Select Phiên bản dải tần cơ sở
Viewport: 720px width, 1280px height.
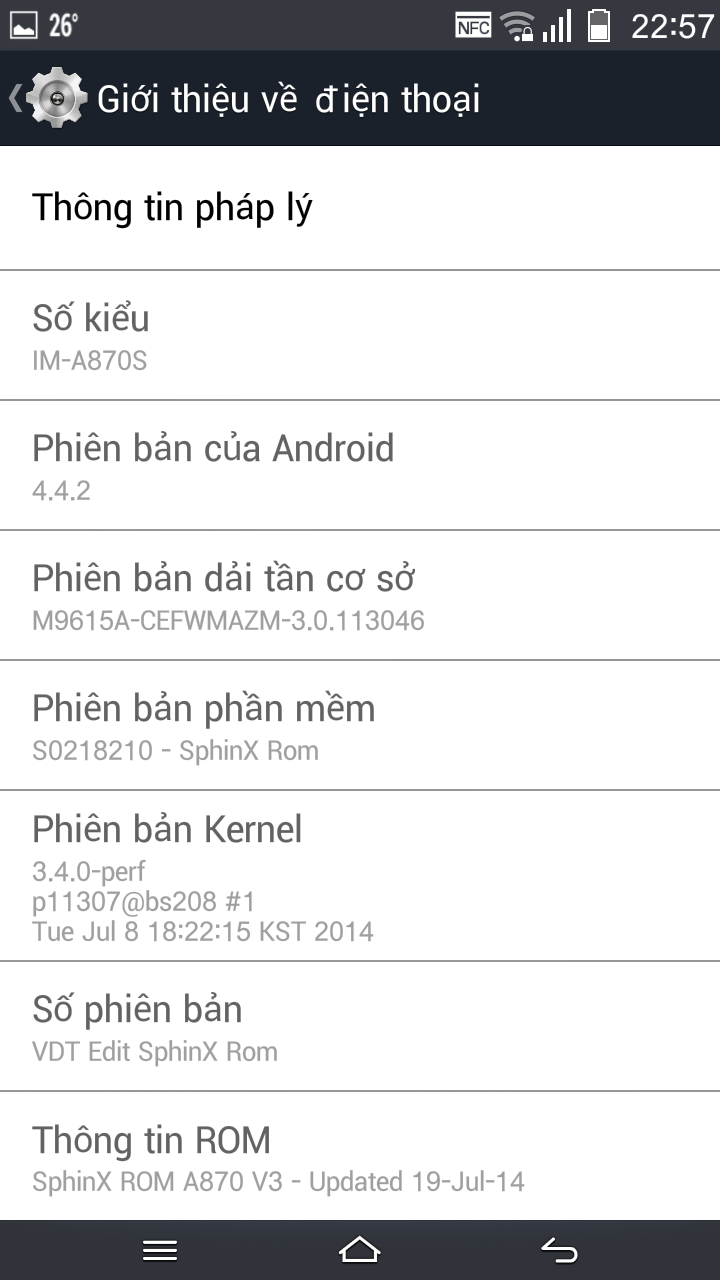(360, 595)
